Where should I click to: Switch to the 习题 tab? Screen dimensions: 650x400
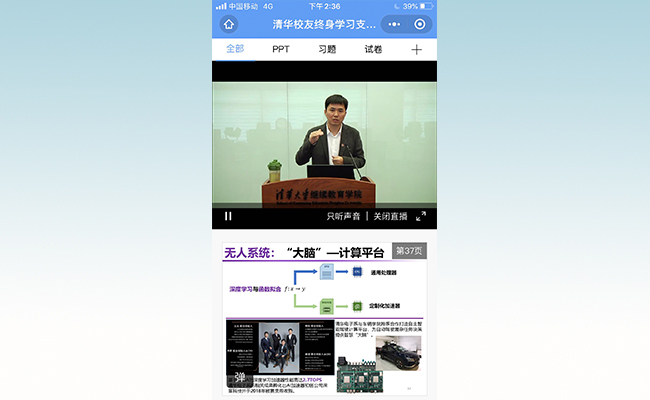[x=327, y=49]
